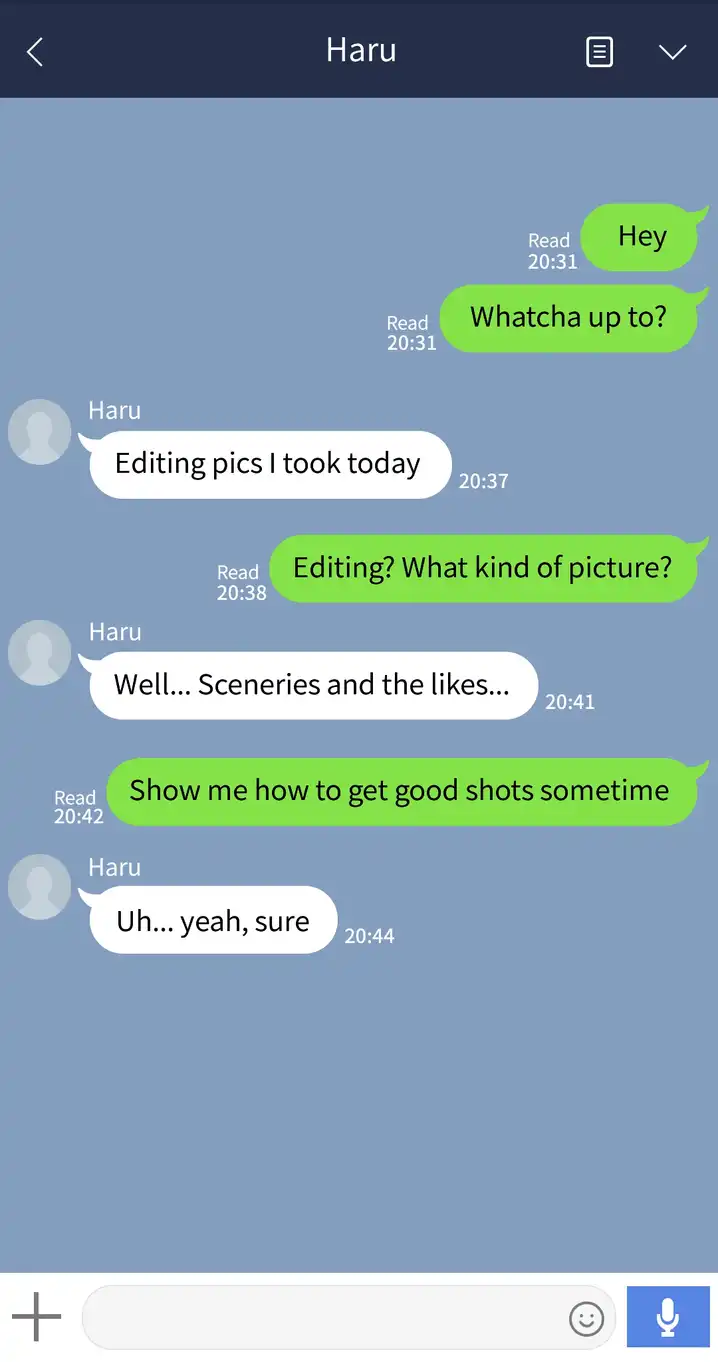718x1362 pixels.
Task: Expand the chat options chevron
Action: pyautogui.click(x=672, y=52)
